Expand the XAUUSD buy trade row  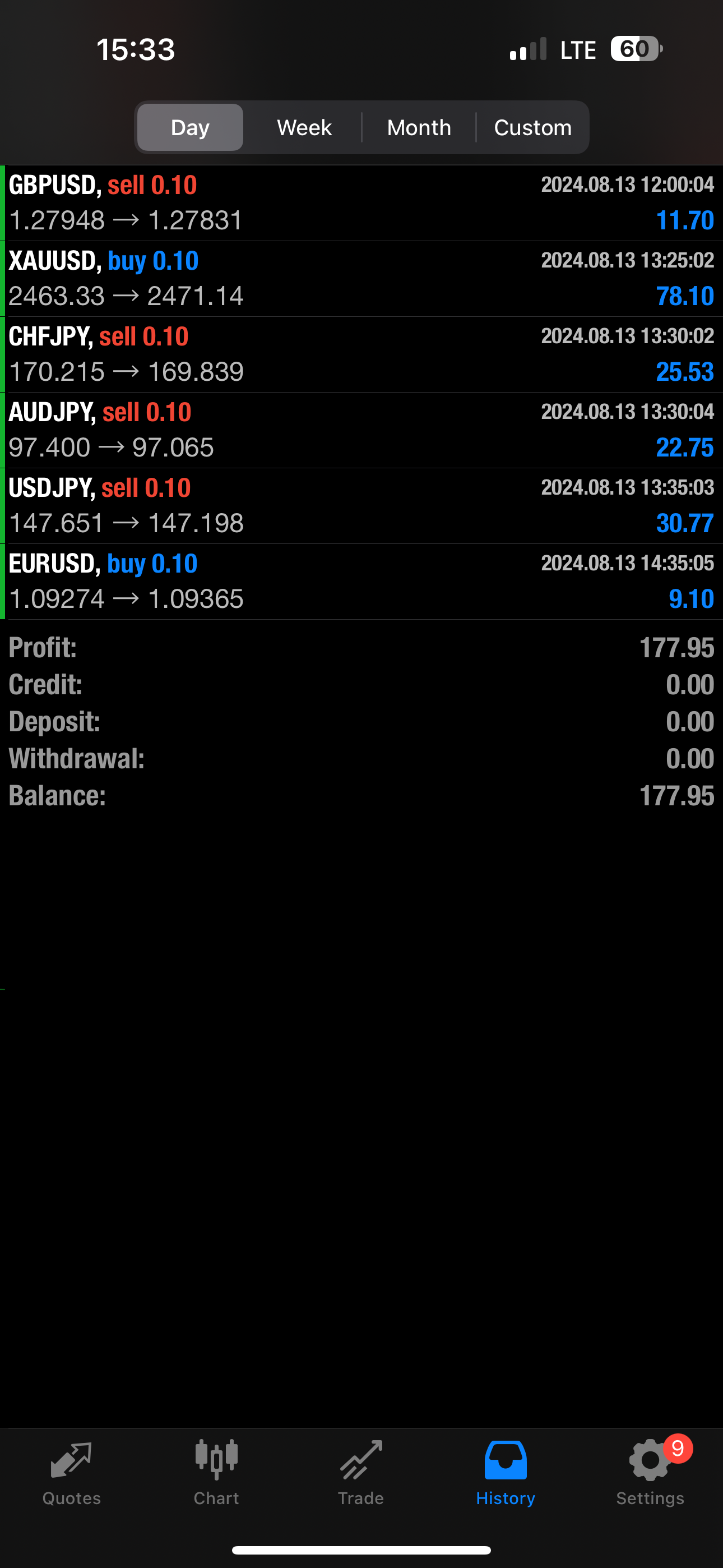[361, 279]
